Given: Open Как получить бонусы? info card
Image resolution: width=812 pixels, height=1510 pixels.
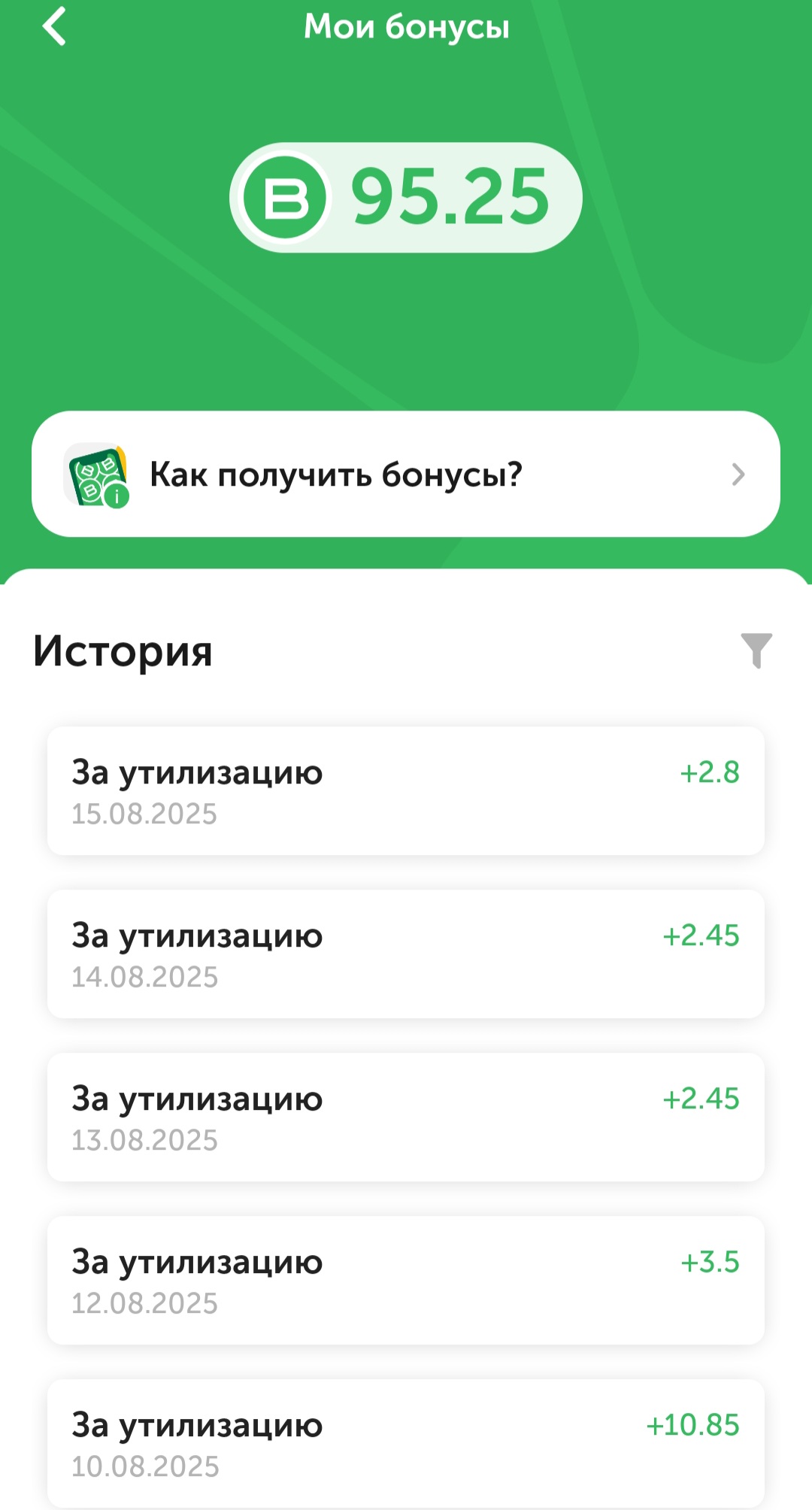Looking at the screenshot, I should [405, 474].
